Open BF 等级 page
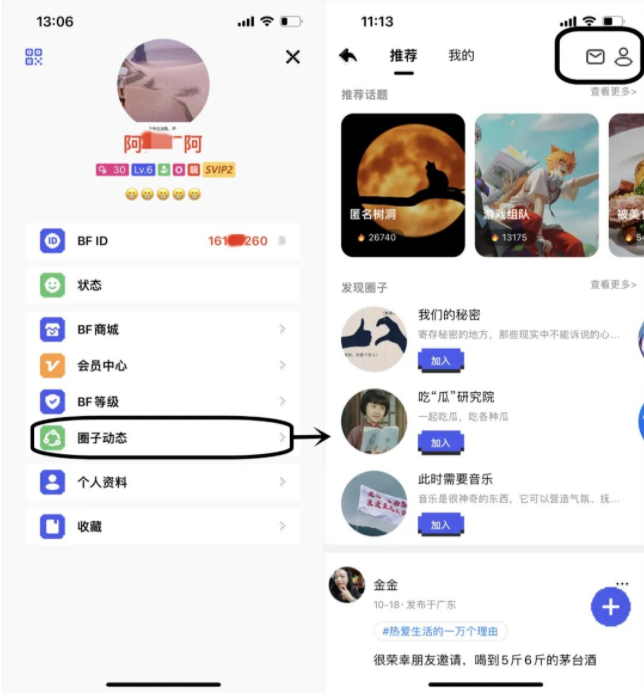The height and width of the screenshot is (695, 644). point(163,402)
